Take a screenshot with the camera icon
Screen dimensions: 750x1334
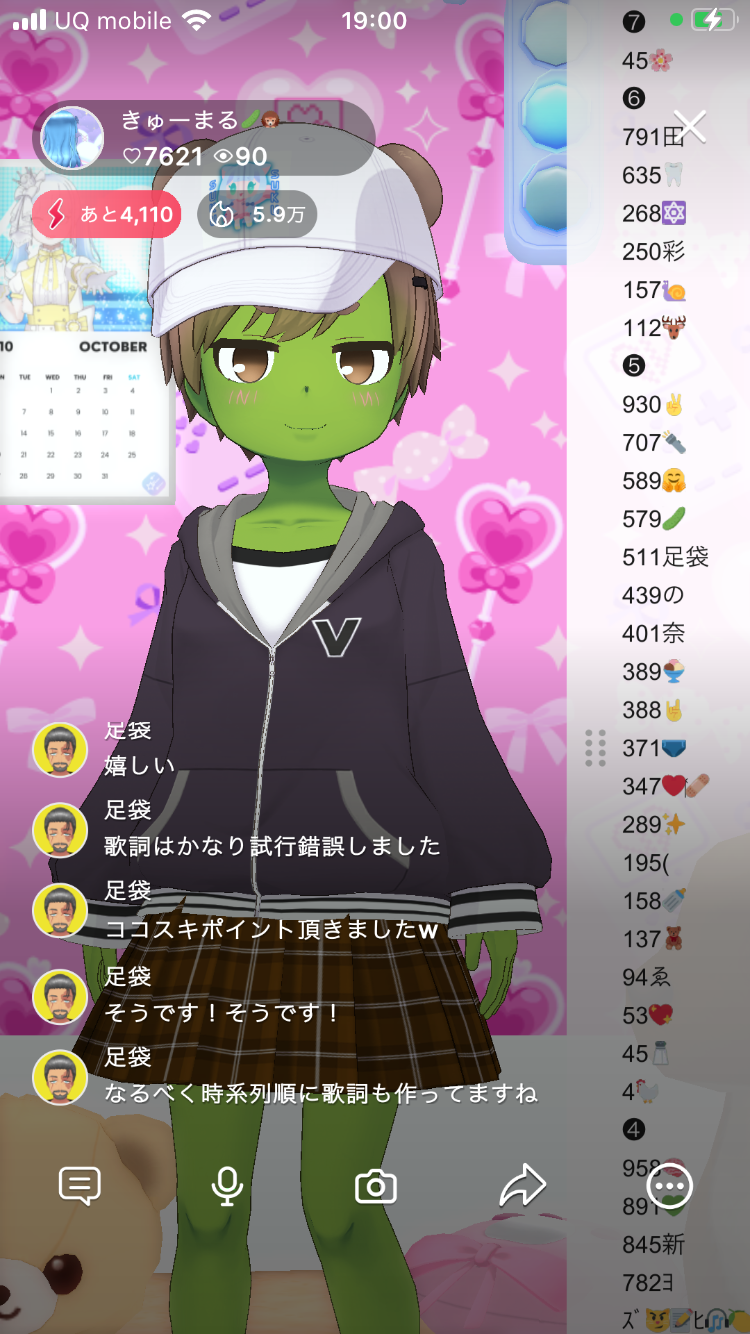[x=376, y=1187]
